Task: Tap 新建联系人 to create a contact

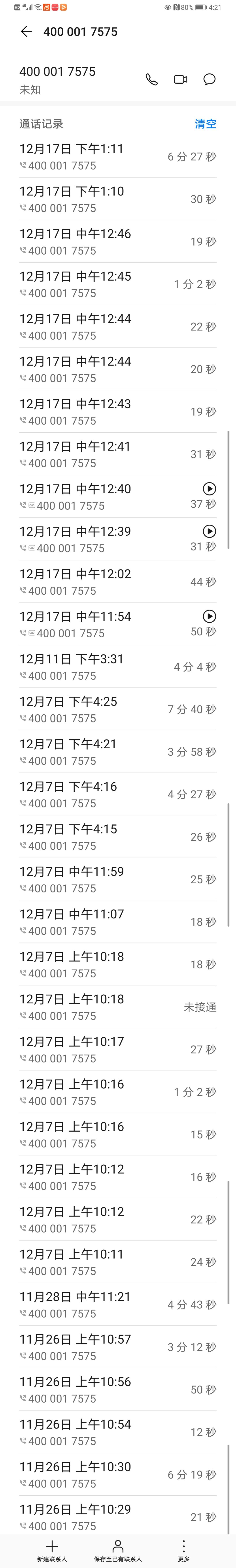Action: click(53, 1550)
